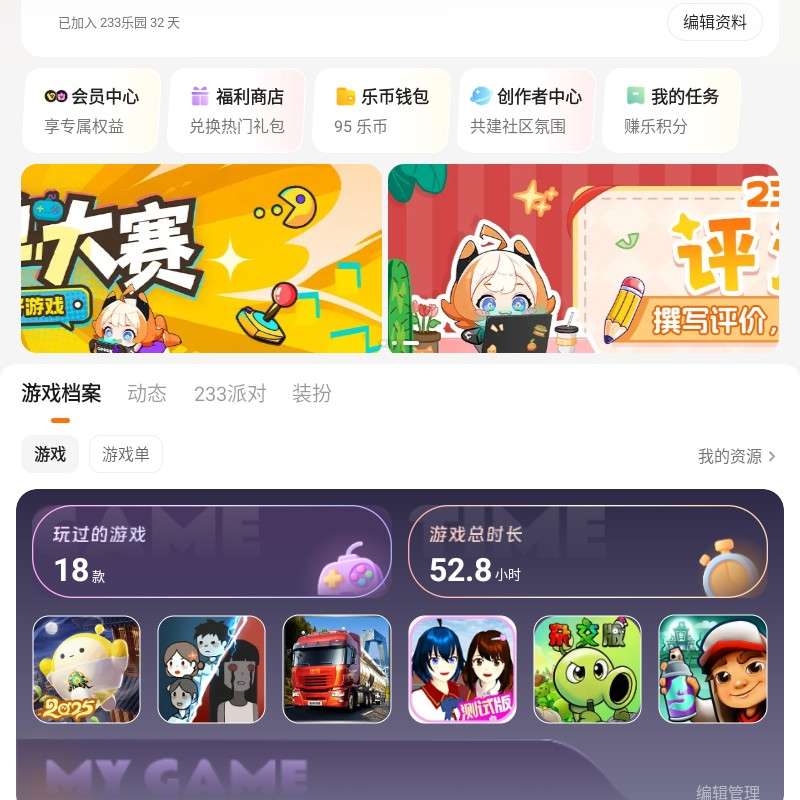800x800 pixels.
Task: Tap 编辑管理 to manage games
Action: [x=728, y=792]
